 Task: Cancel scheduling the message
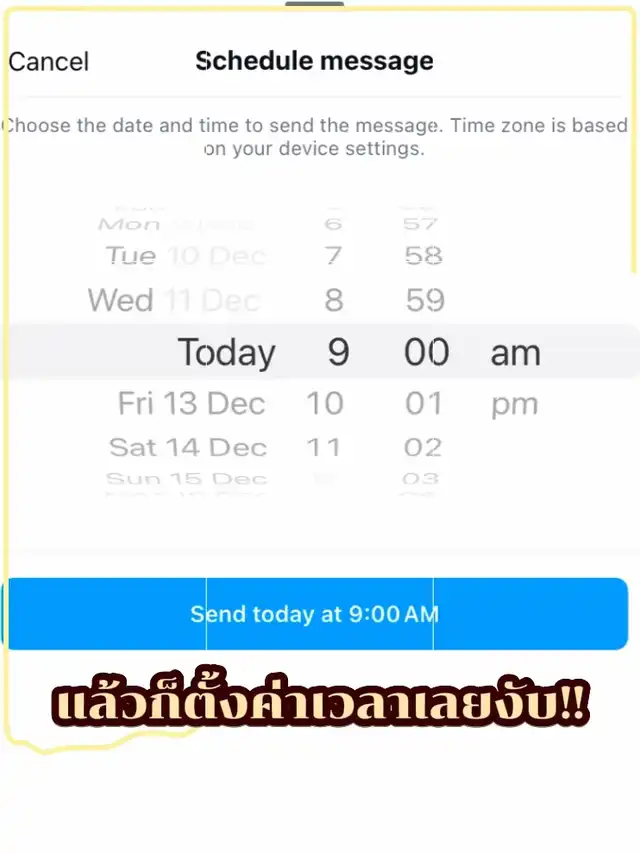tap(49, 62)
